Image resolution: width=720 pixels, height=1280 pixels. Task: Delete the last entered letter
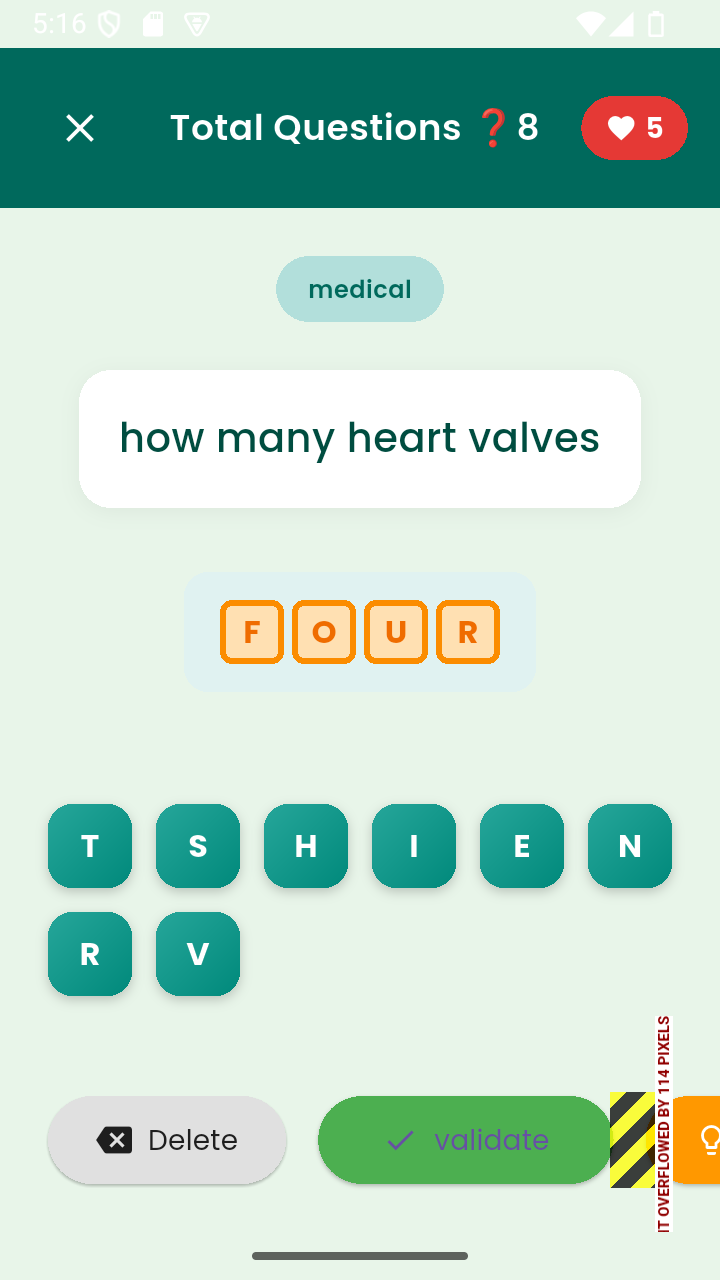click(167, 1140)
